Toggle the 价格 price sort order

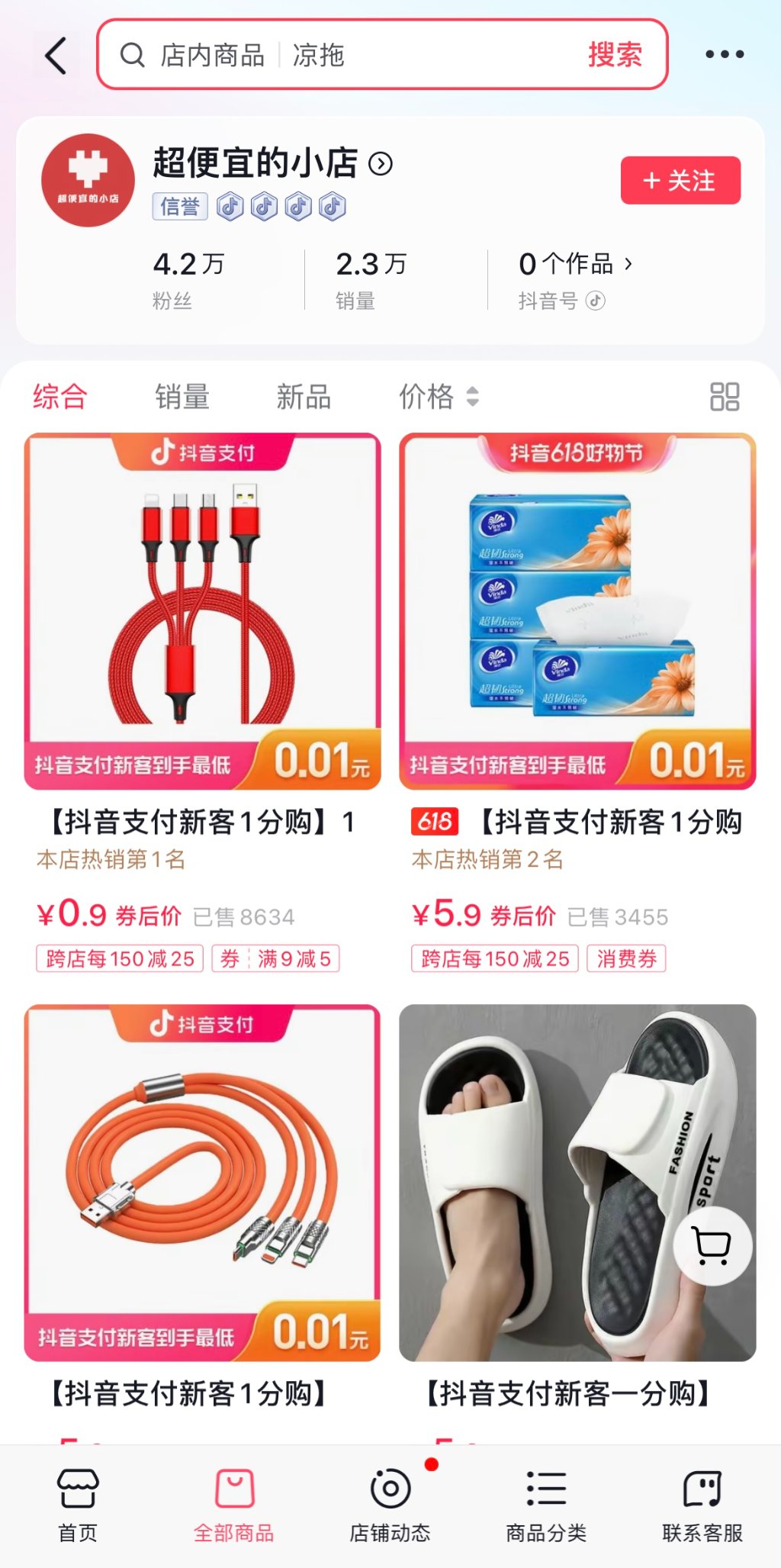pos(438,397)
